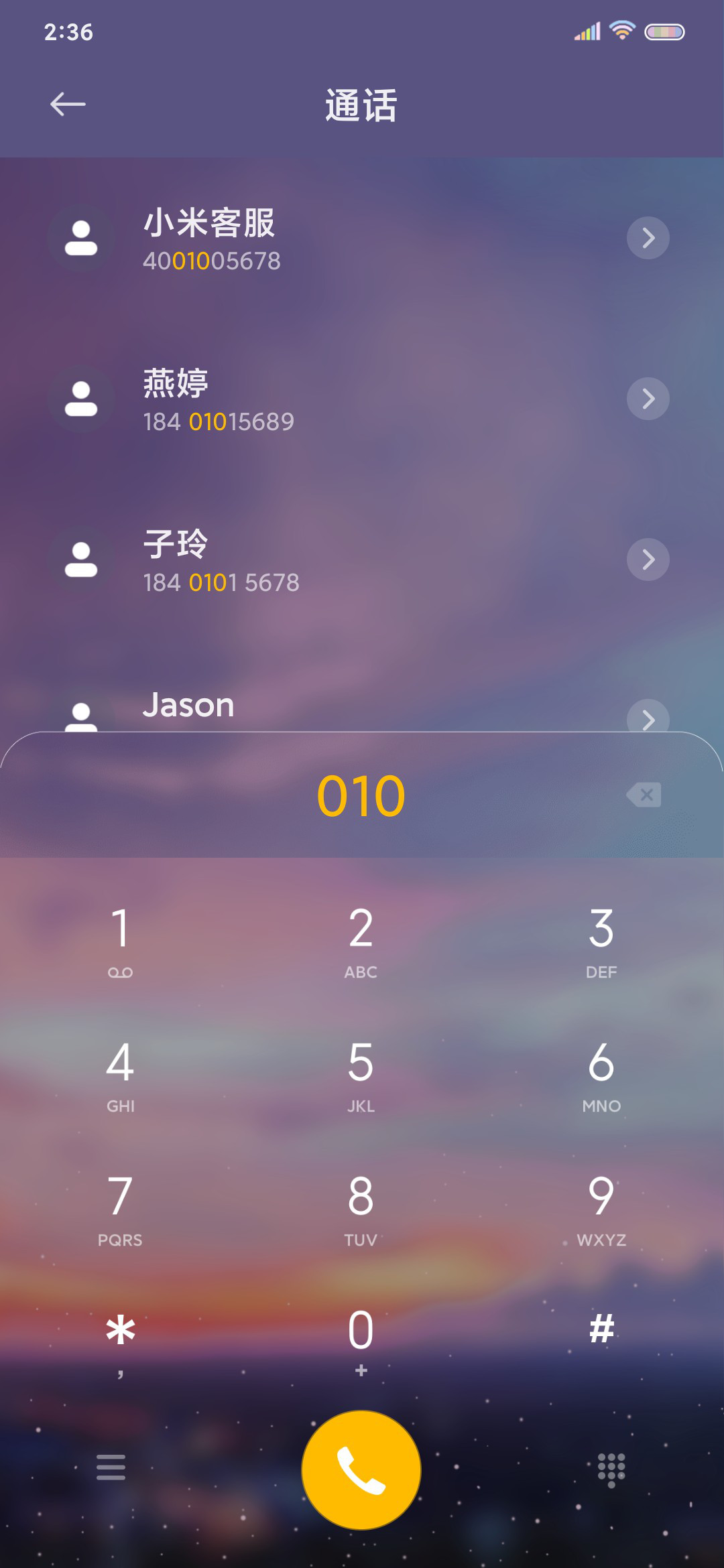
Task: Open details chevron for 子玲
Action: [x=648, y=560]
